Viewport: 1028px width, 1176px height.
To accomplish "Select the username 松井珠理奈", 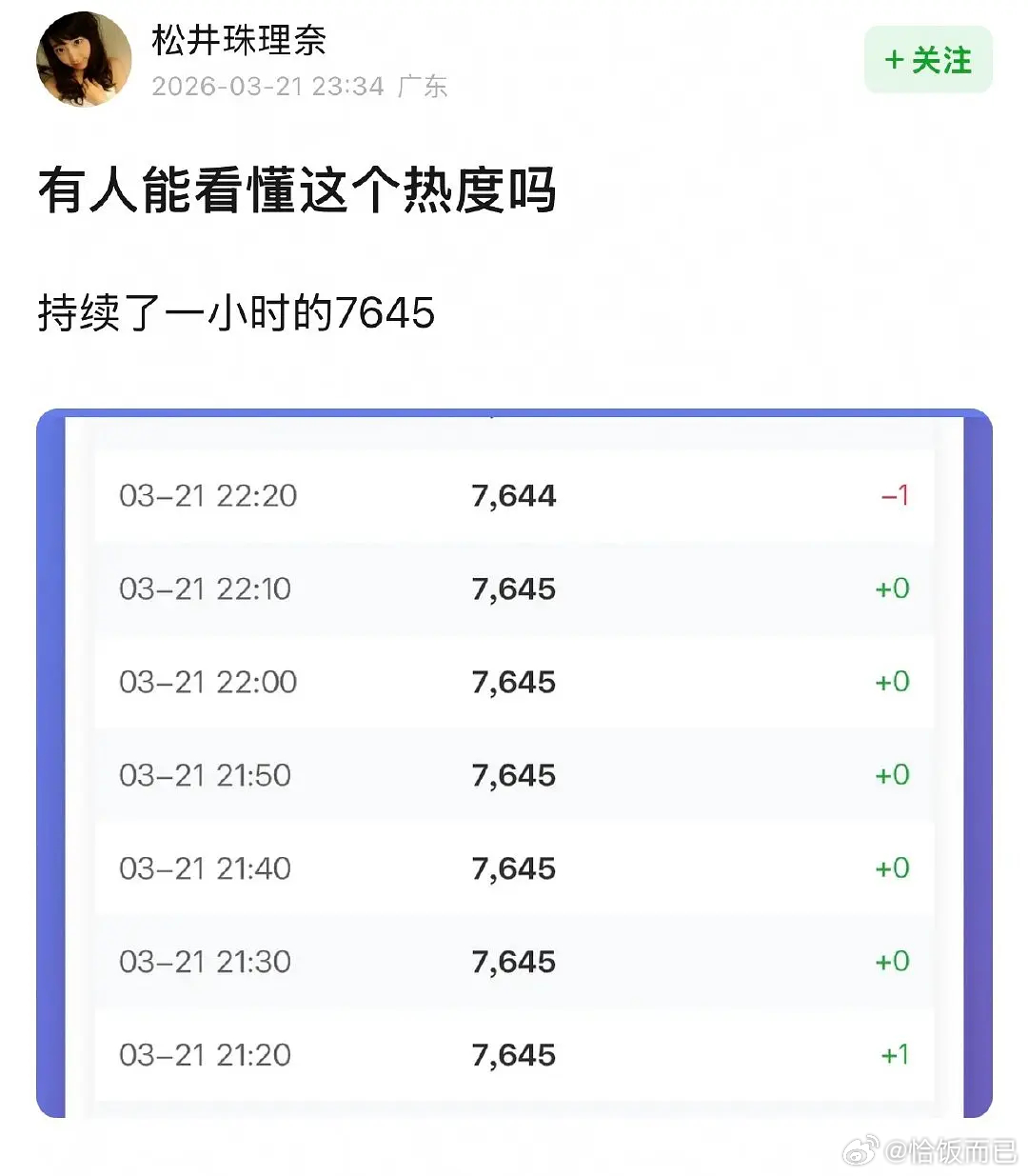I will (236, 41).
